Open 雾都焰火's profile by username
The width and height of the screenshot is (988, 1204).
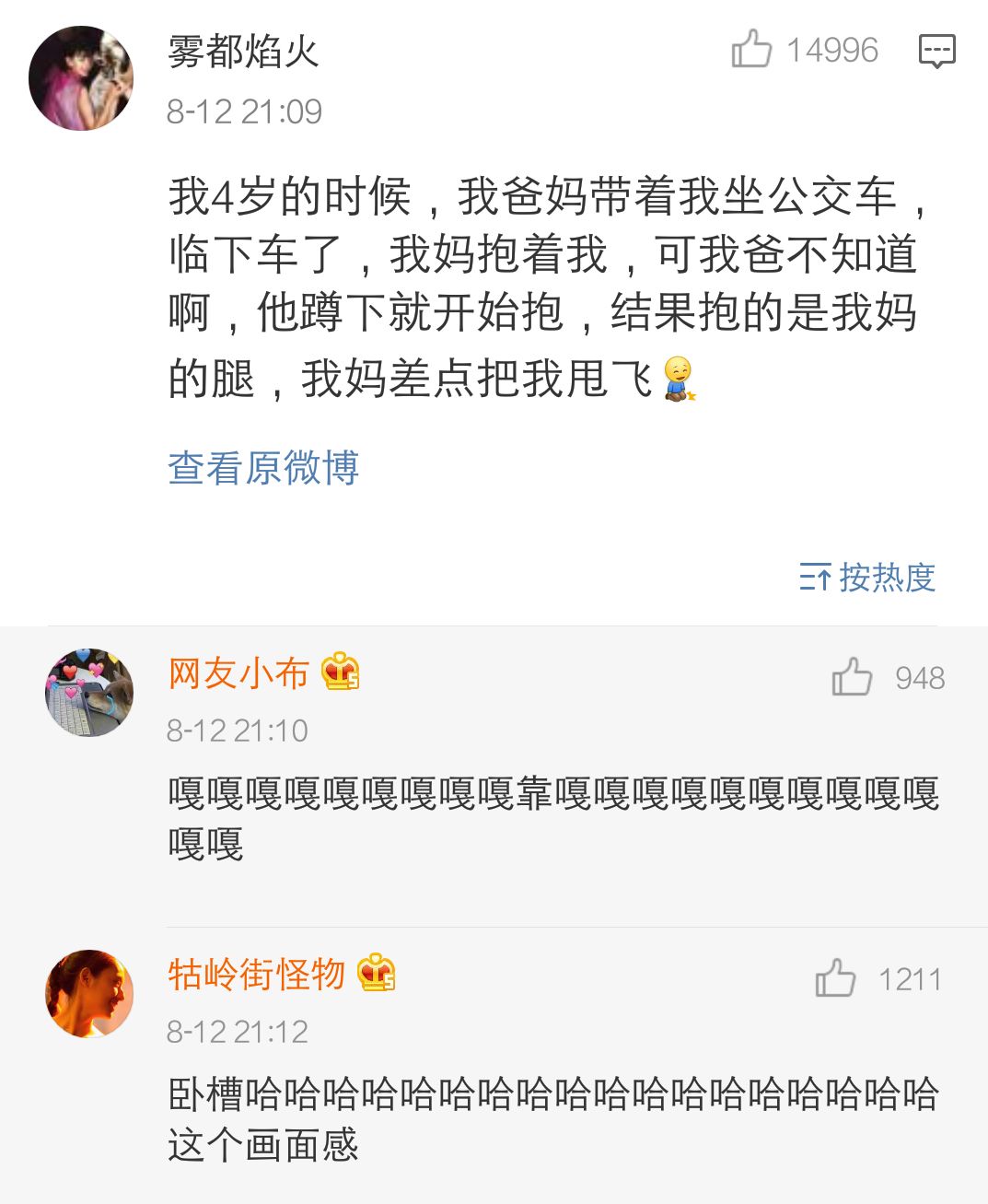pyautogui.click(x=243, y=52)
